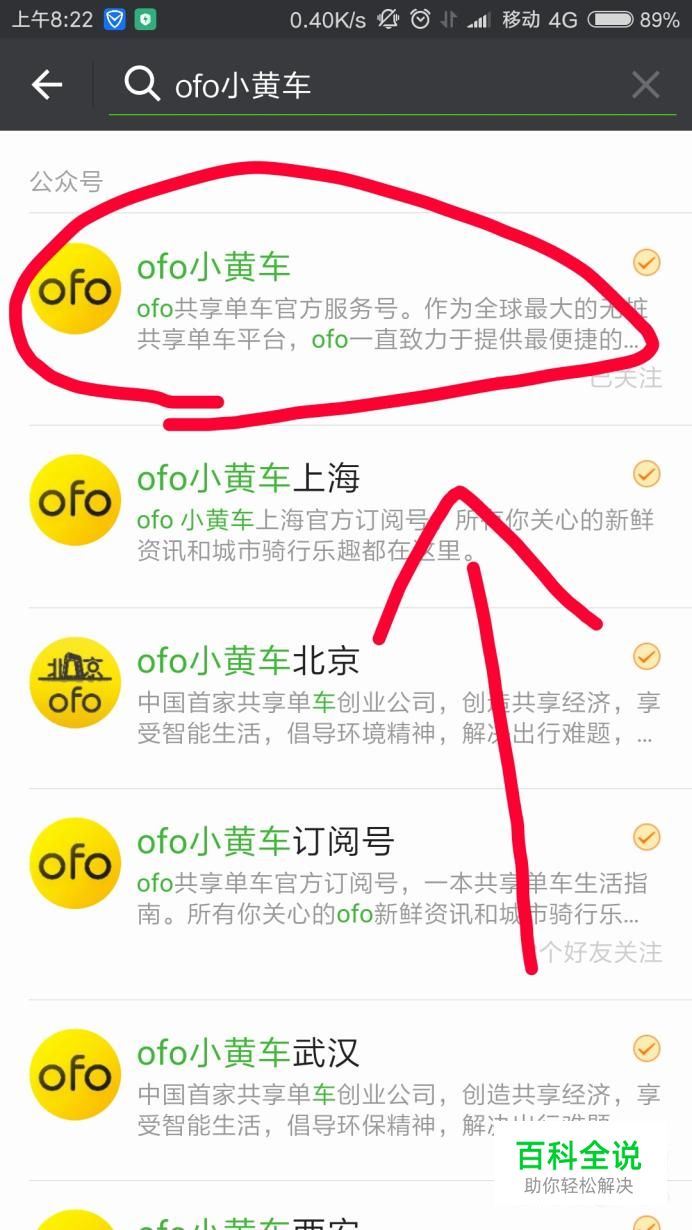View the ofo小黄车订阅号 account
The height and width of the screenshot is (1230, 692).
(346, 894)
